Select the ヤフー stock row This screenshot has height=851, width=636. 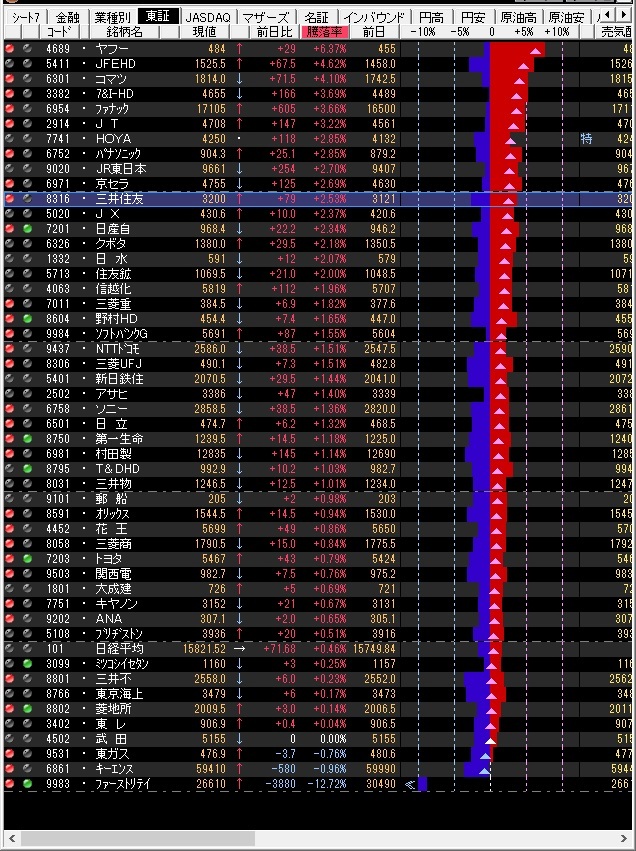tap(111, 48)
